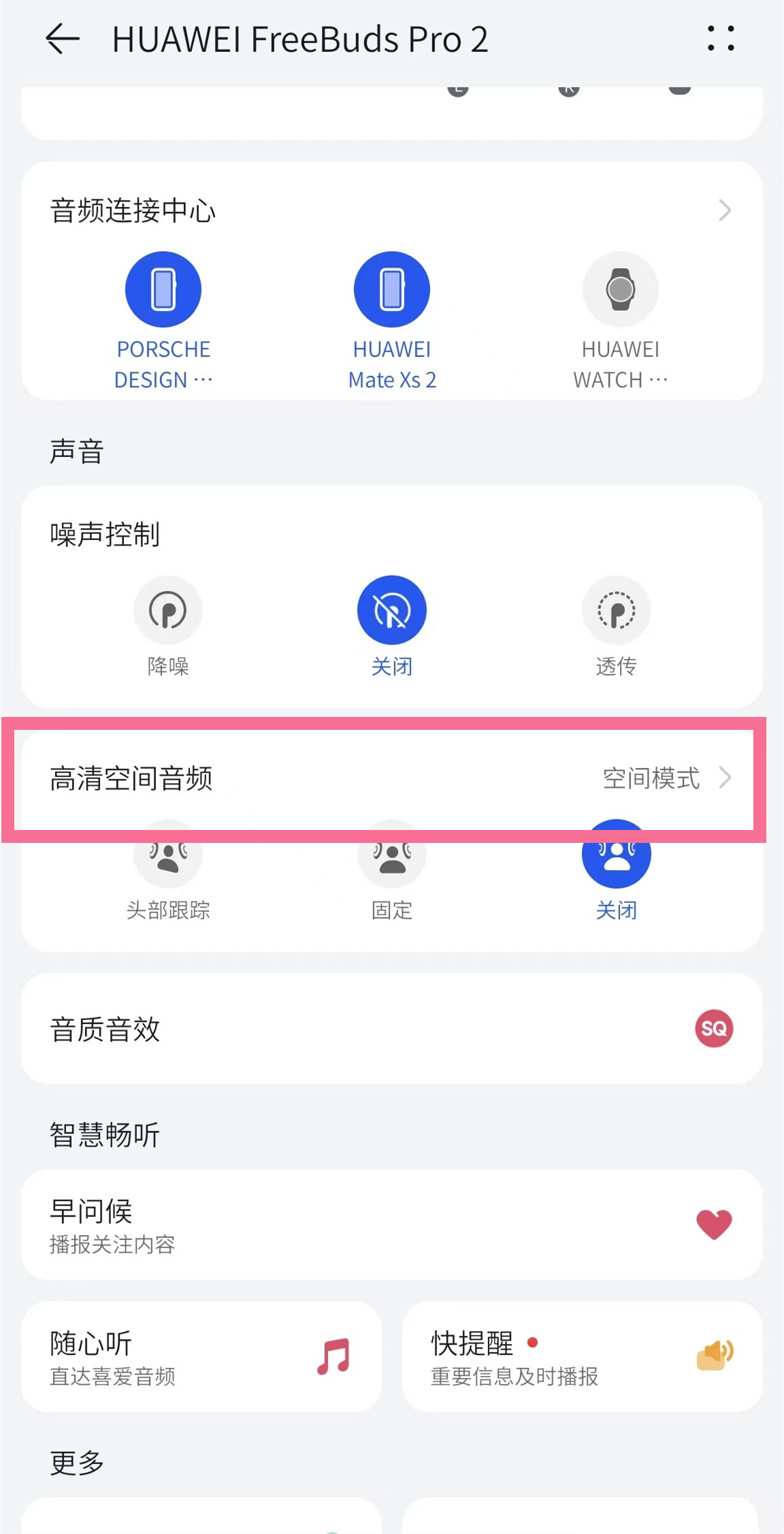Switch noise control to 透传
Viewport: 784px width, 1534px height.
pyautogui.click(x=616, y=611)
